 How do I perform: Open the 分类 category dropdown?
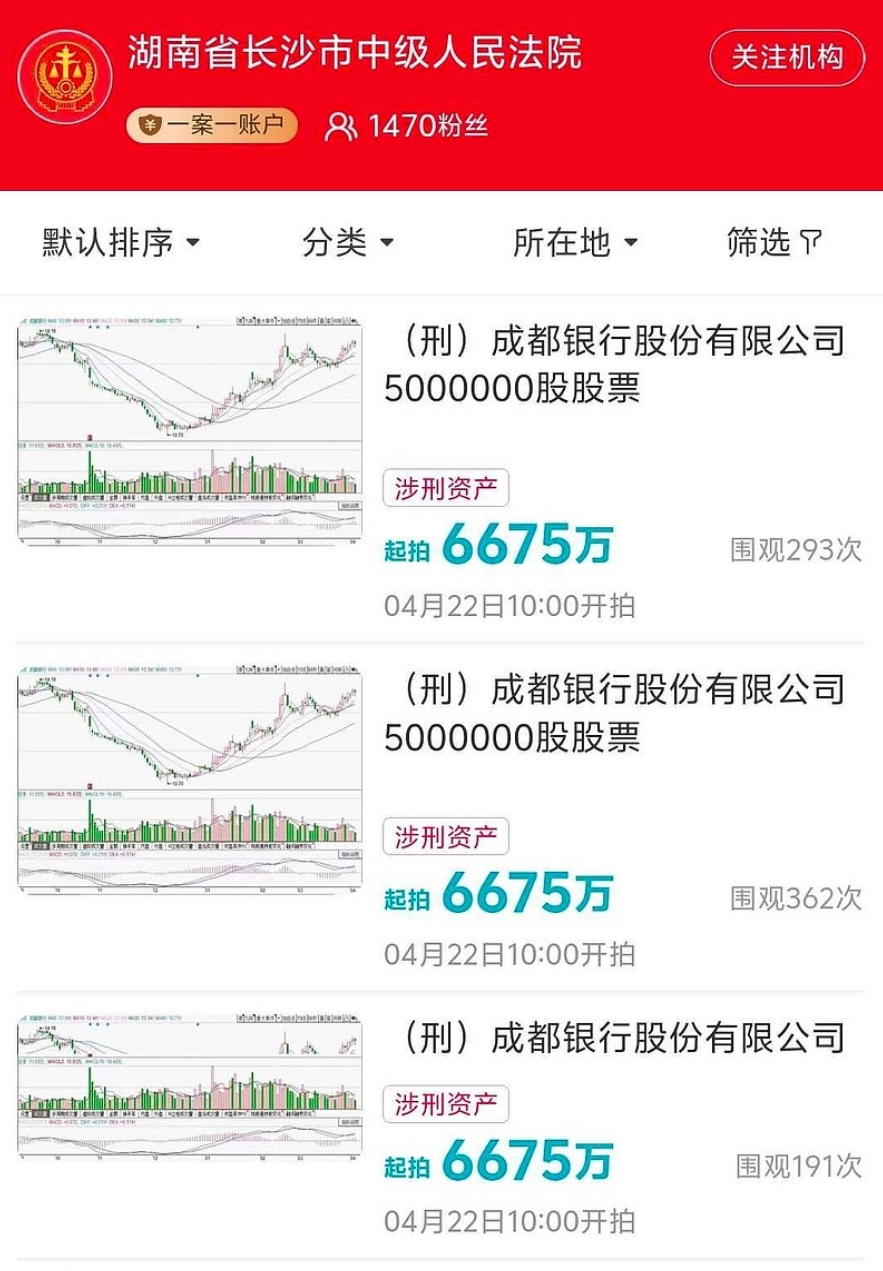click(349, 242)
